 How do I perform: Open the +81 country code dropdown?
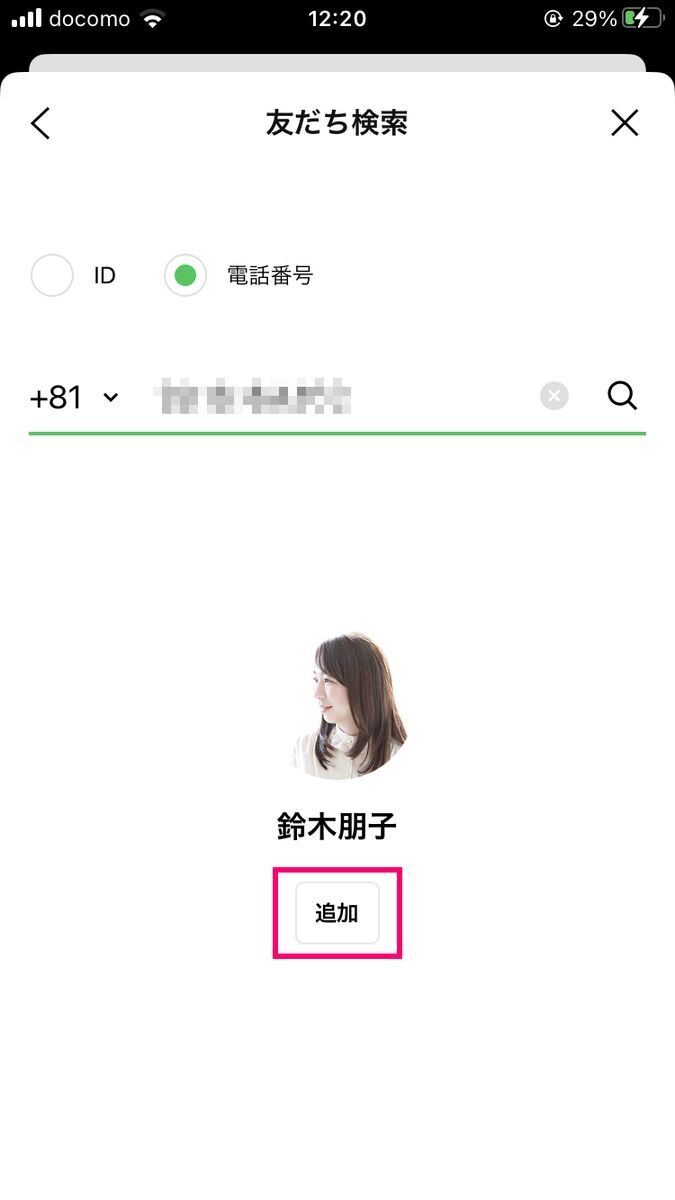point(74,397)
